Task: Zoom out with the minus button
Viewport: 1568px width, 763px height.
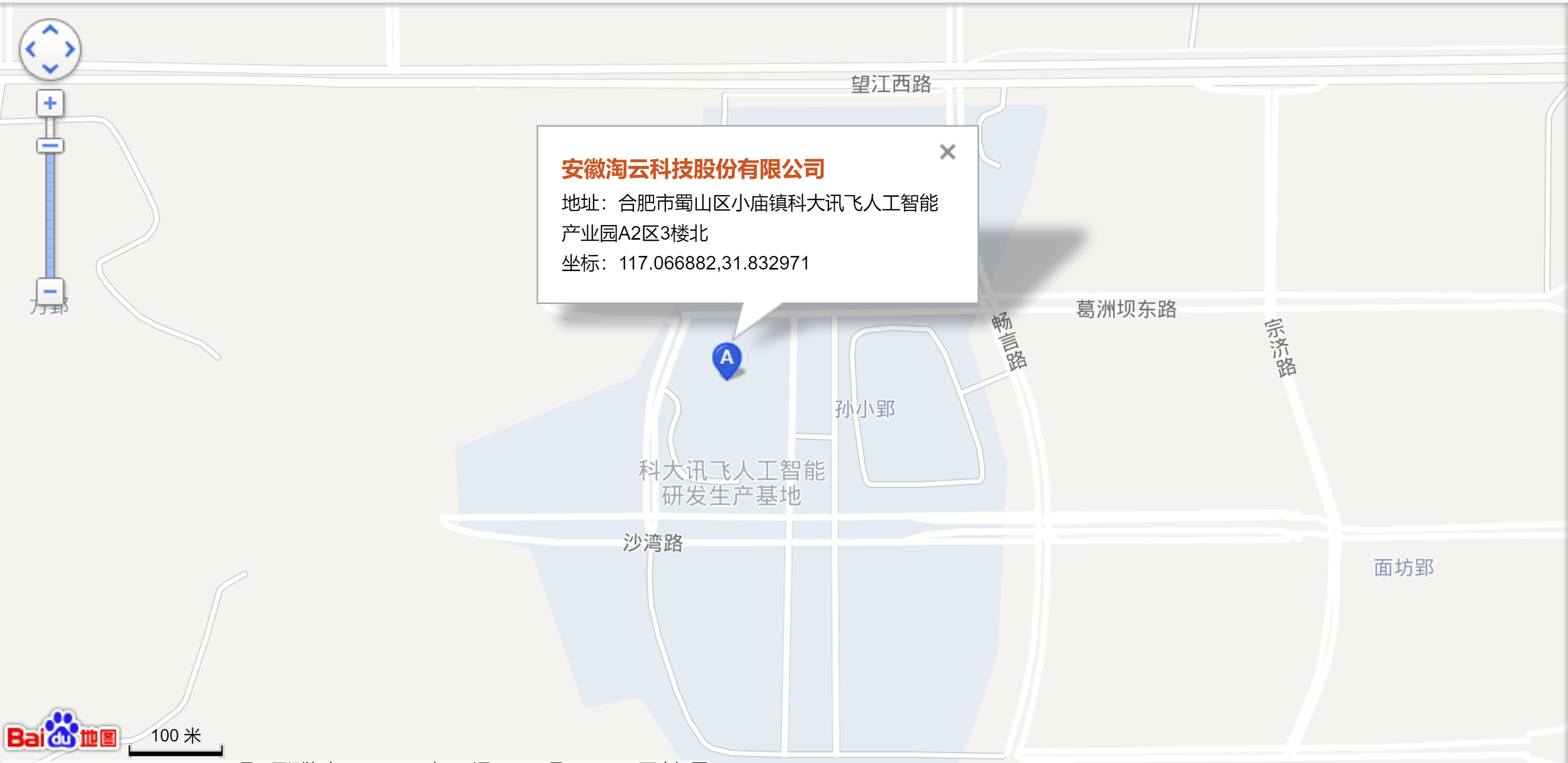Action: 50,291
